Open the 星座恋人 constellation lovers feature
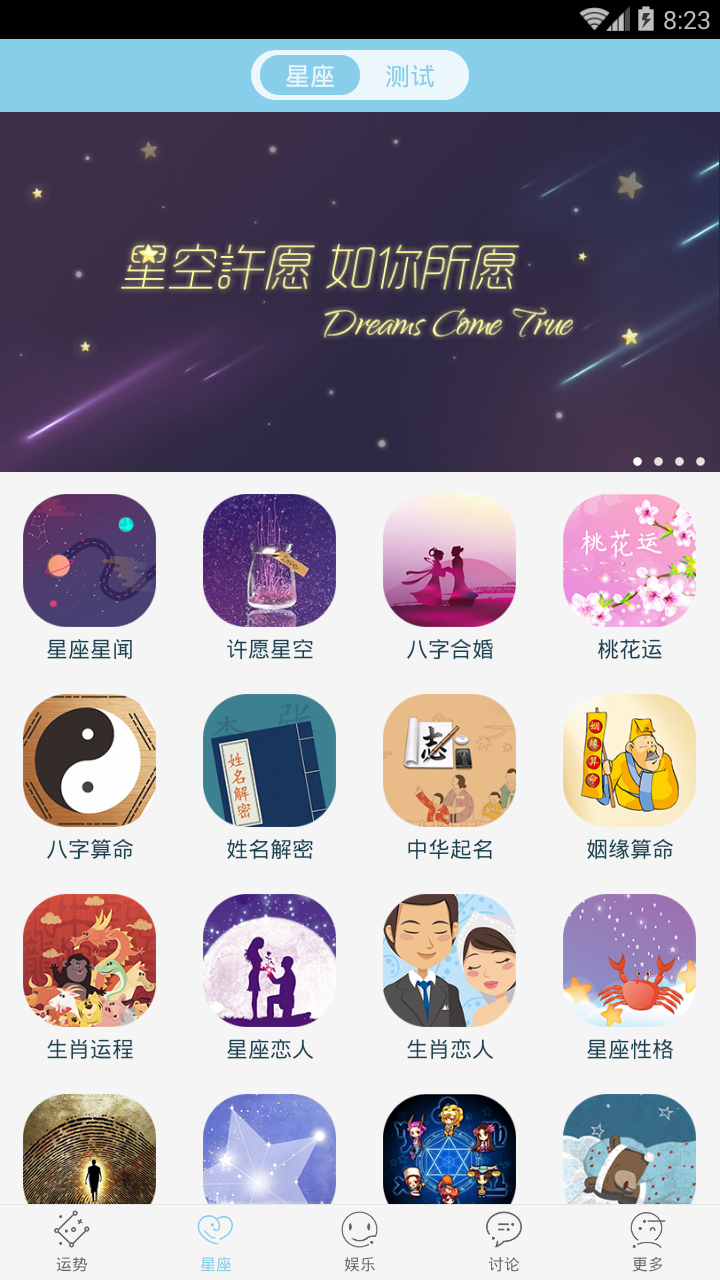This screenshot has height=1280, width=720. point(269,960)
